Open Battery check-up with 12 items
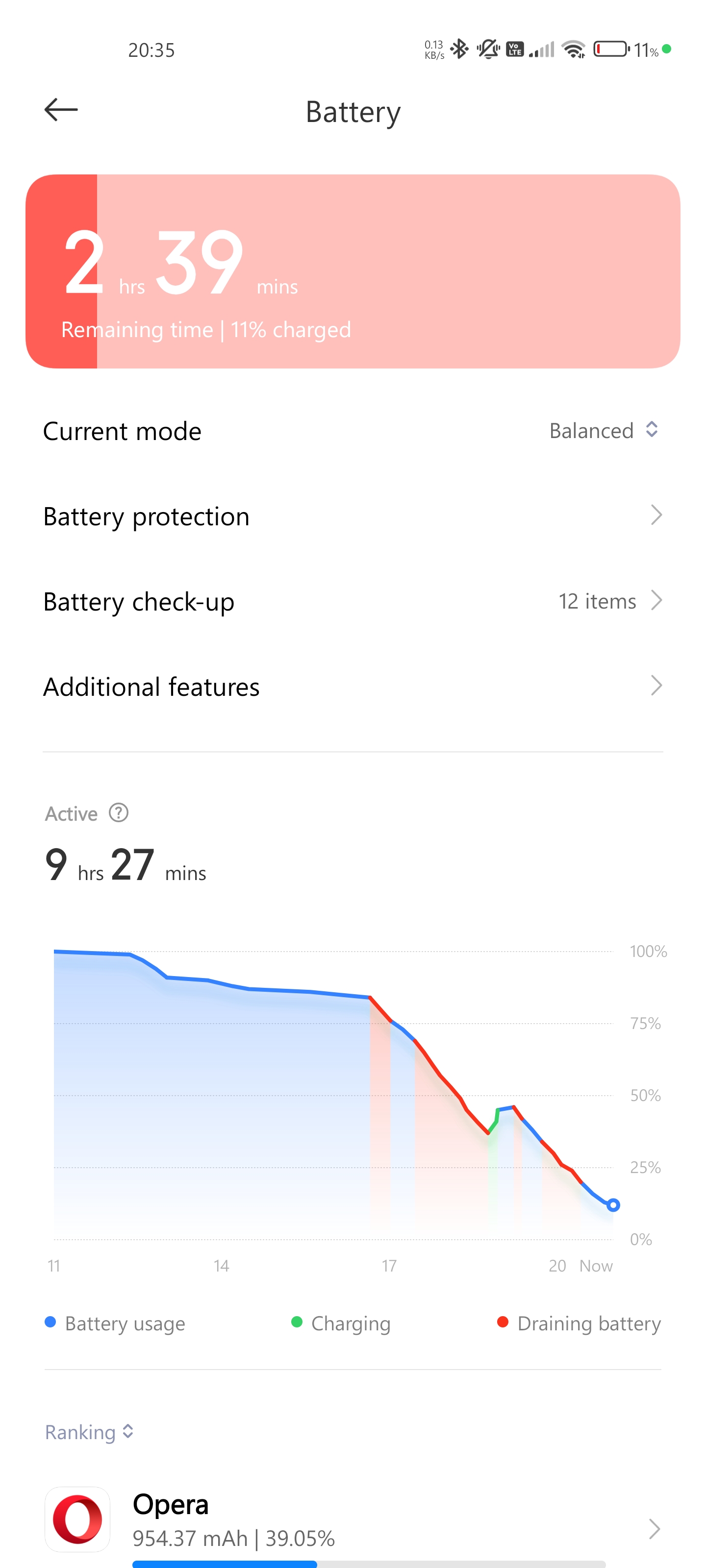 (x=353, y=601)
